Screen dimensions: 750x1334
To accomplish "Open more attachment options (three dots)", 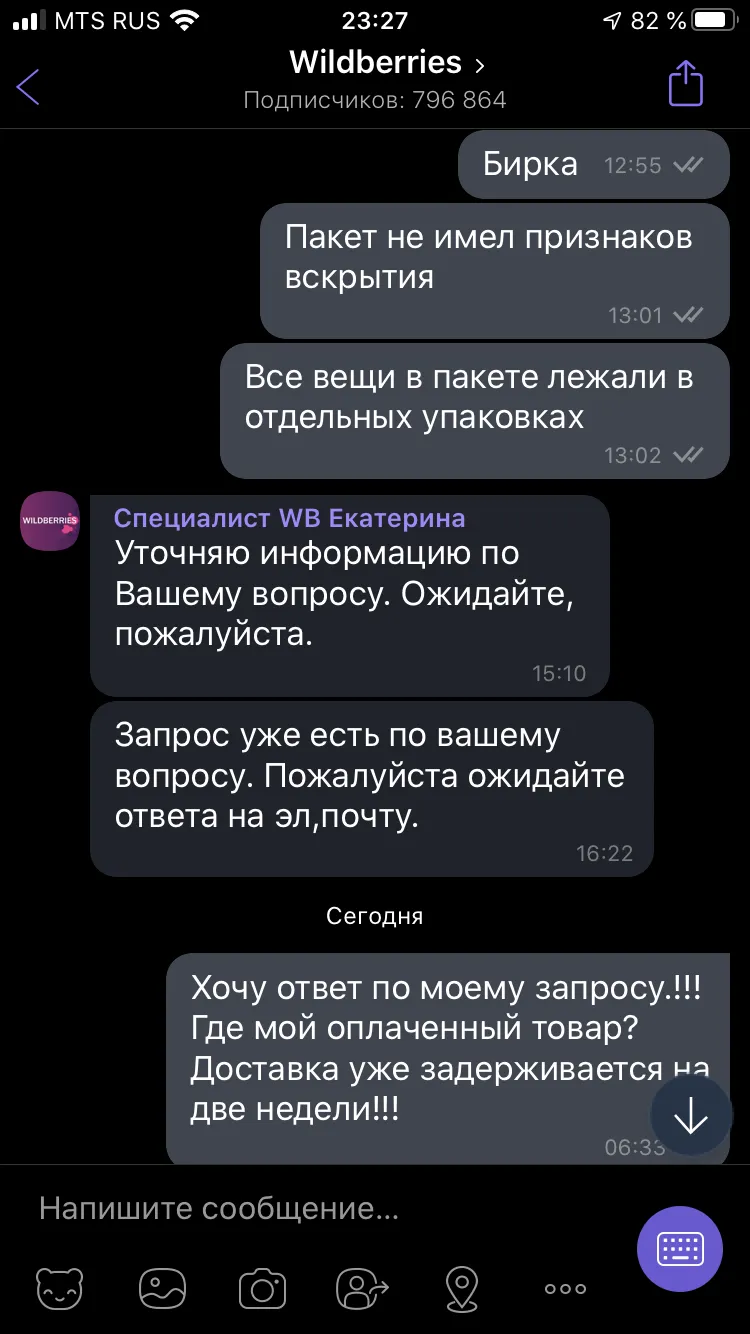I will 565,1289.
